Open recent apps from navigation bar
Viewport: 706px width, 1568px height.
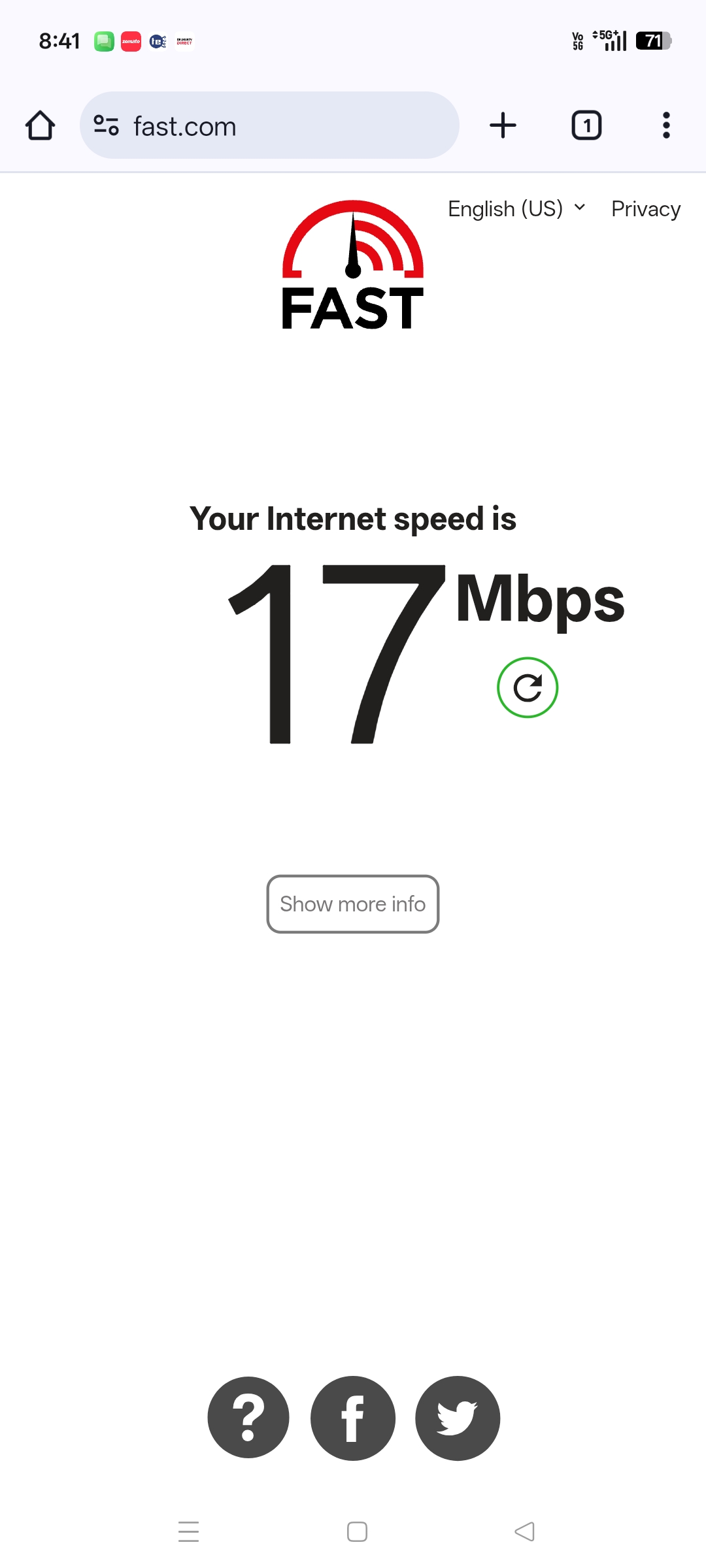tap(188, 1531)
